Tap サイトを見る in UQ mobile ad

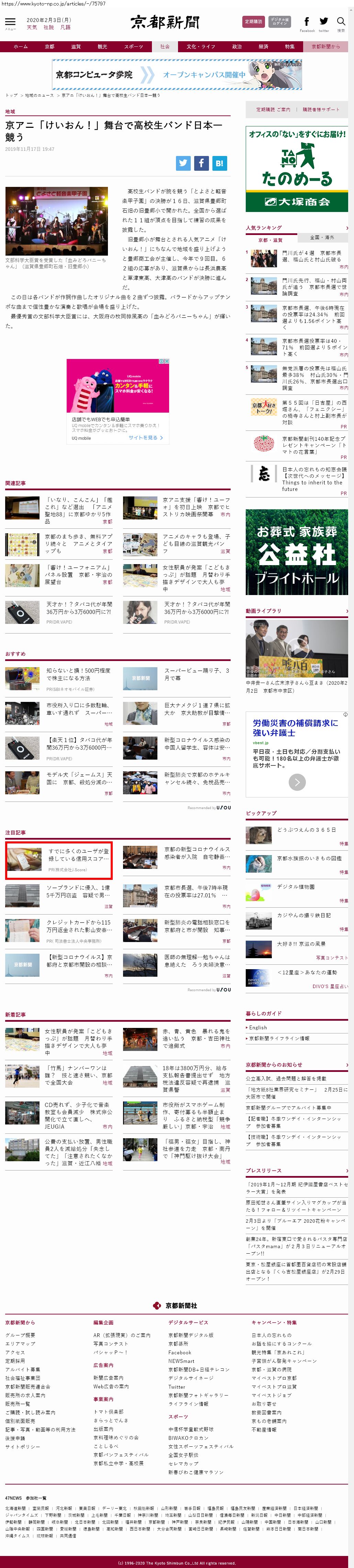pos(145,438)
